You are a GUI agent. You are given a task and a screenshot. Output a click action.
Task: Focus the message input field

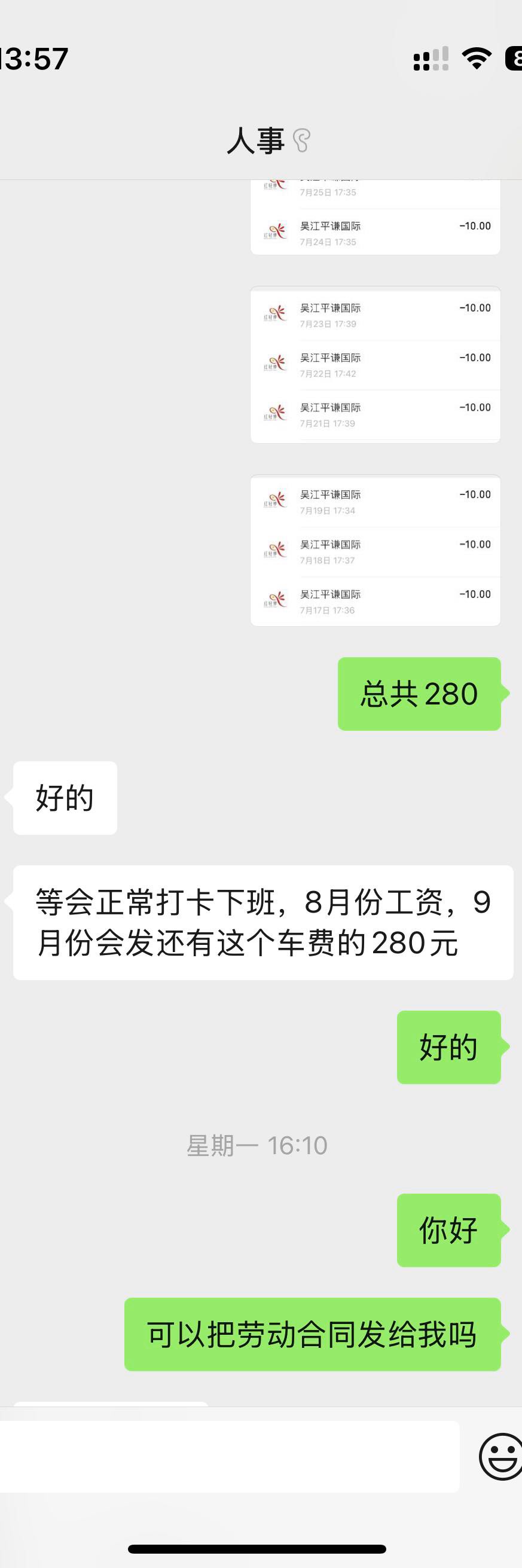pyautogui.click(x=228, y=1457)
